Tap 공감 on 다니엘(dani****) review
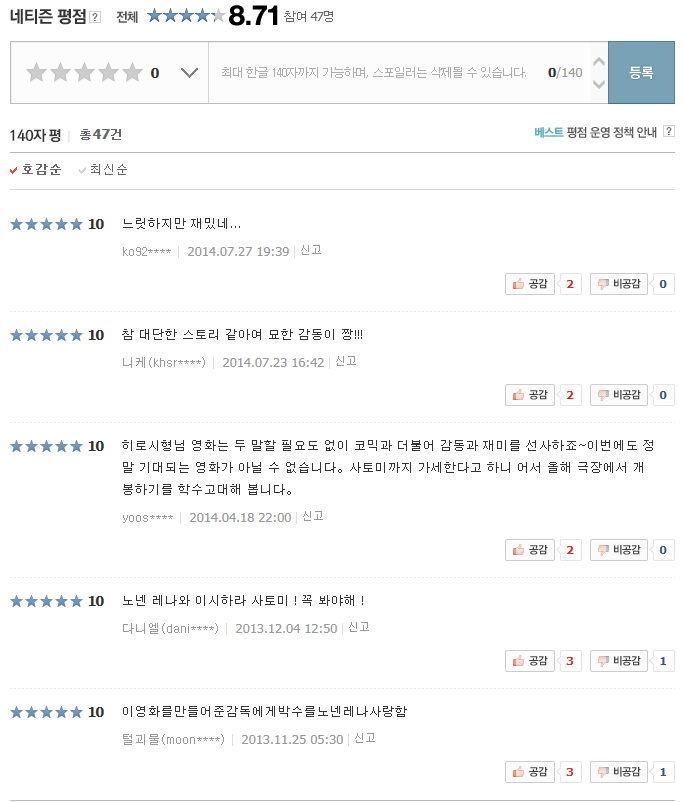This screenshot has height=802, width=683. [x=530, y=661]
